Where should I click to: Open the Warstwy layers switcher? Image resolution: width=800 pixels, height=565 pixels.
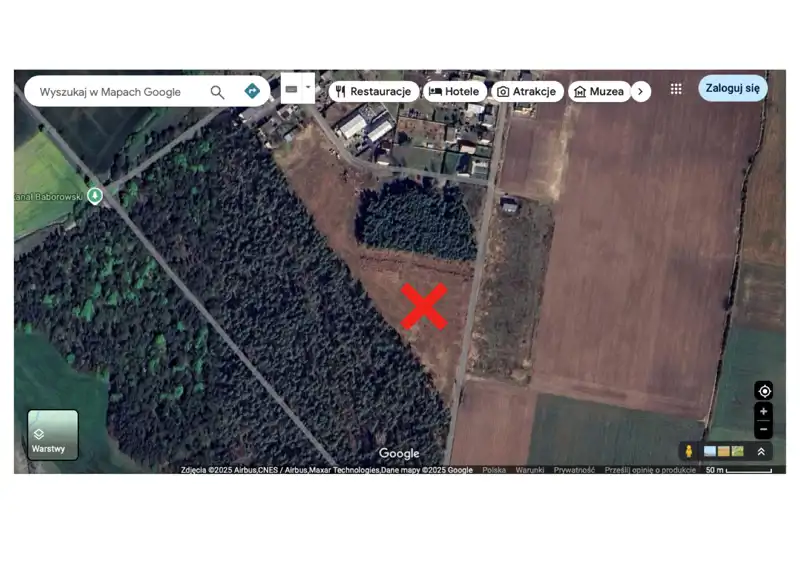pyautogui.click(x=52, y=436)
